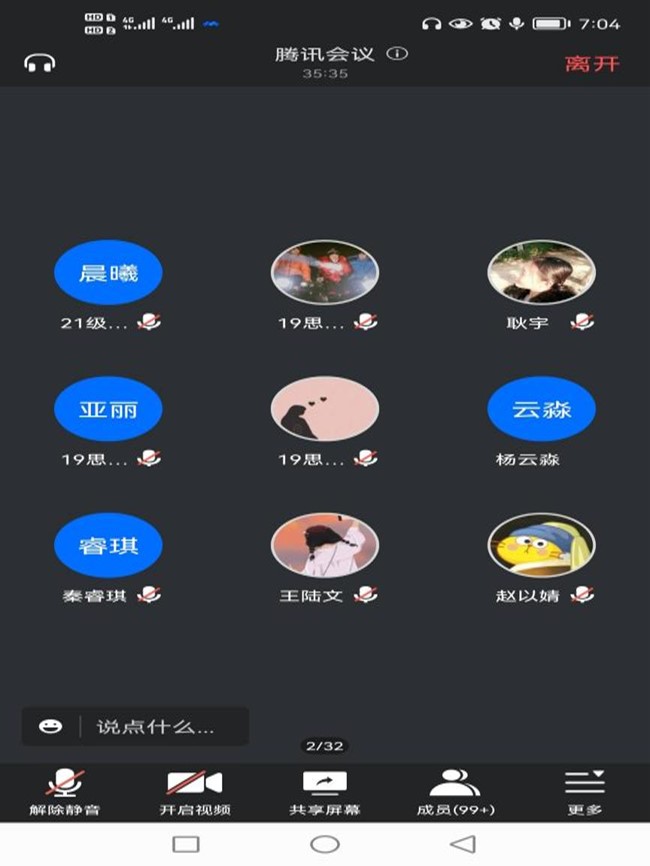650x866 pixels.
Task: Leave the meeting via 离开
Action: [x=592, y=63]
